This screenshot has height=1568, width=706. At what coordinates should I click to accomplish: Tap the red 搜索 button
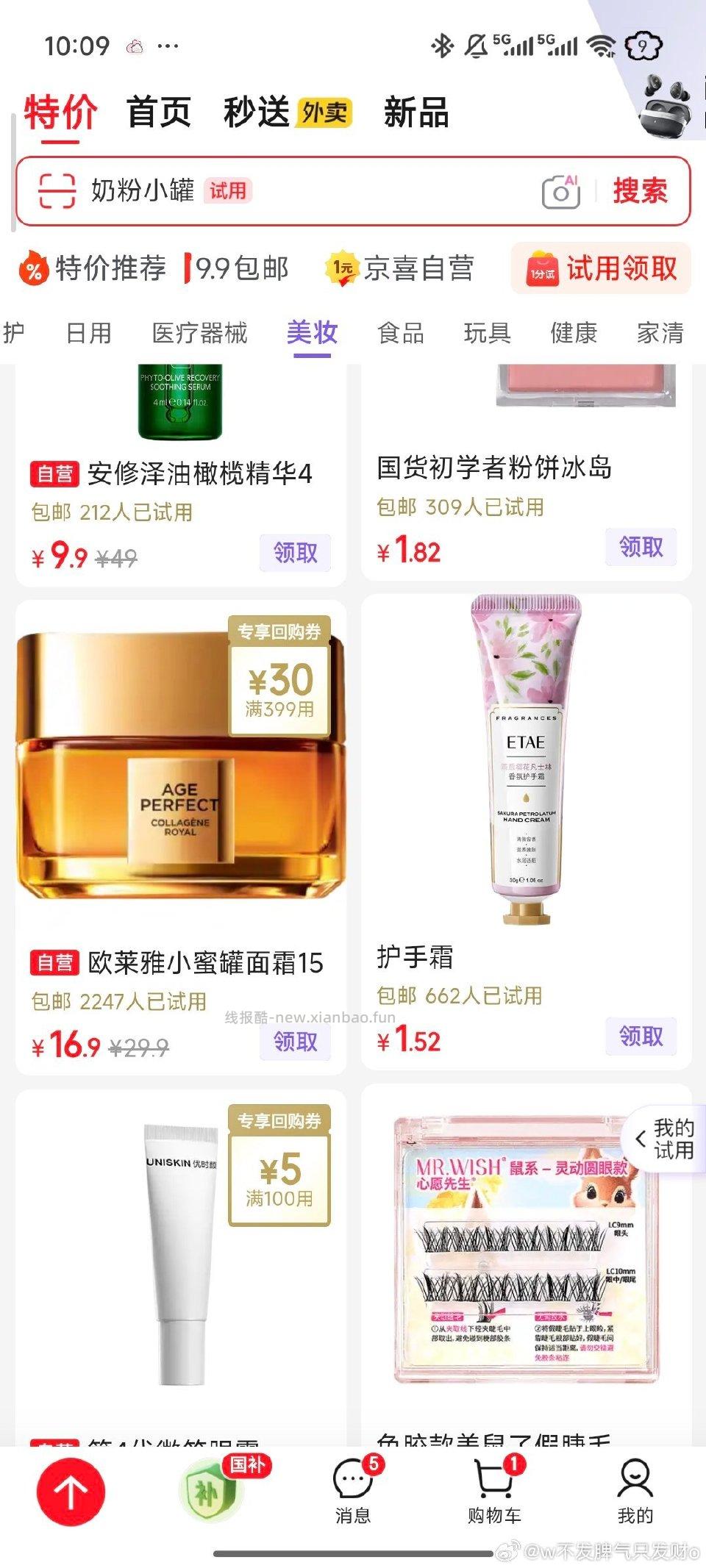click(640, 191)
